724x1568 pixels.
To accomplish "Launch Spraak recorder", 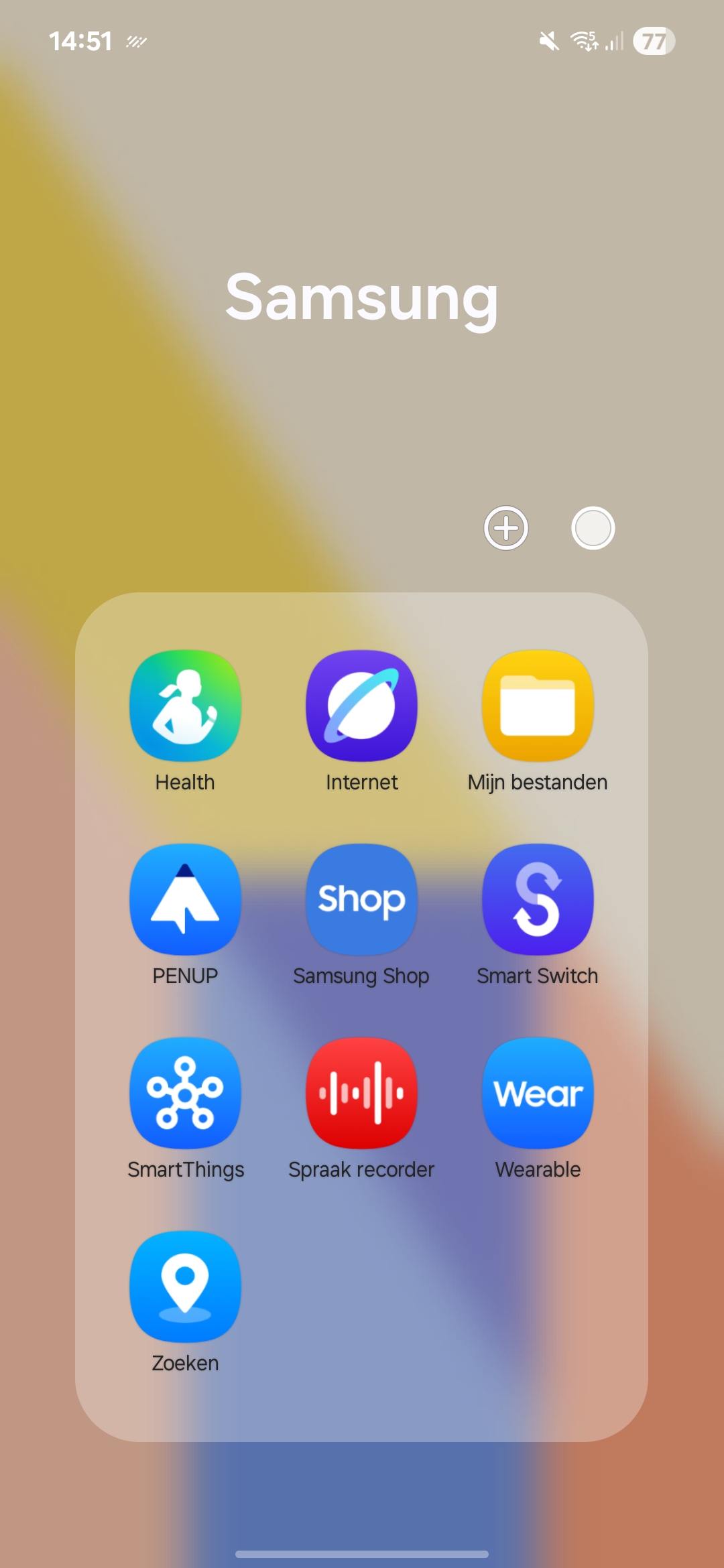I will coord(361,1093).
